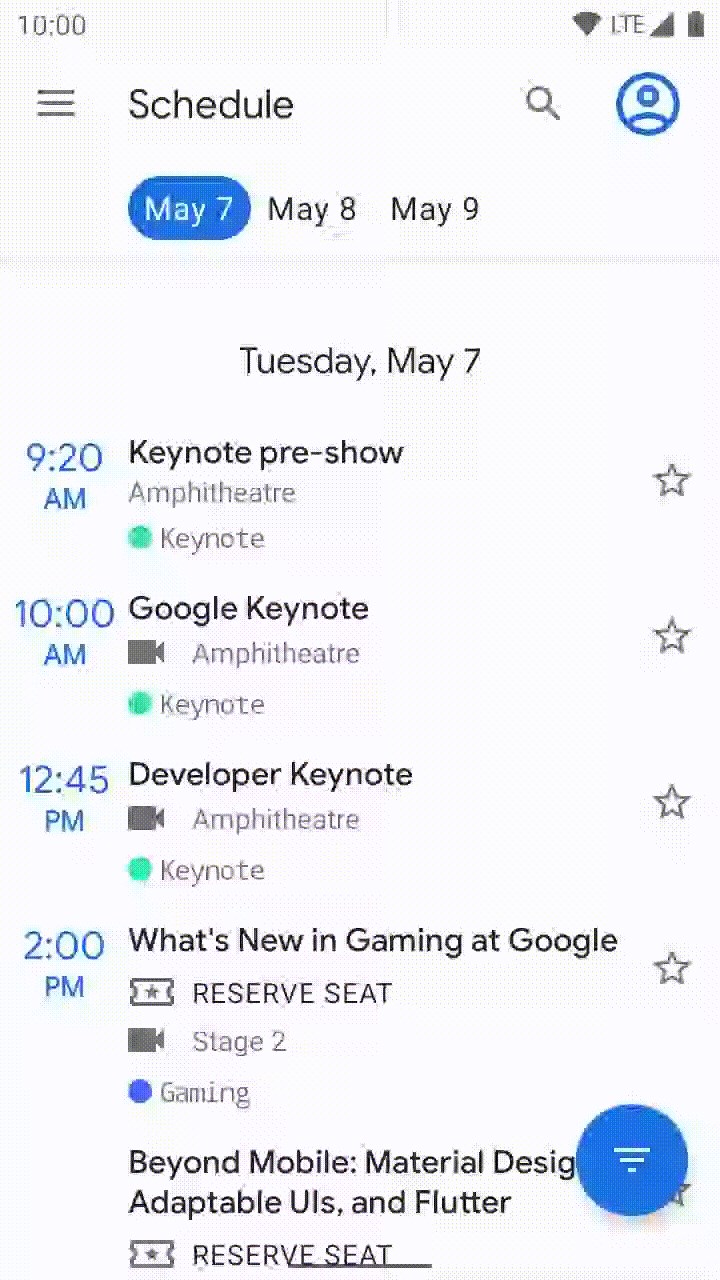Star the Developer Keynote session
The image size is (720, 1280).
click(671, 802)
